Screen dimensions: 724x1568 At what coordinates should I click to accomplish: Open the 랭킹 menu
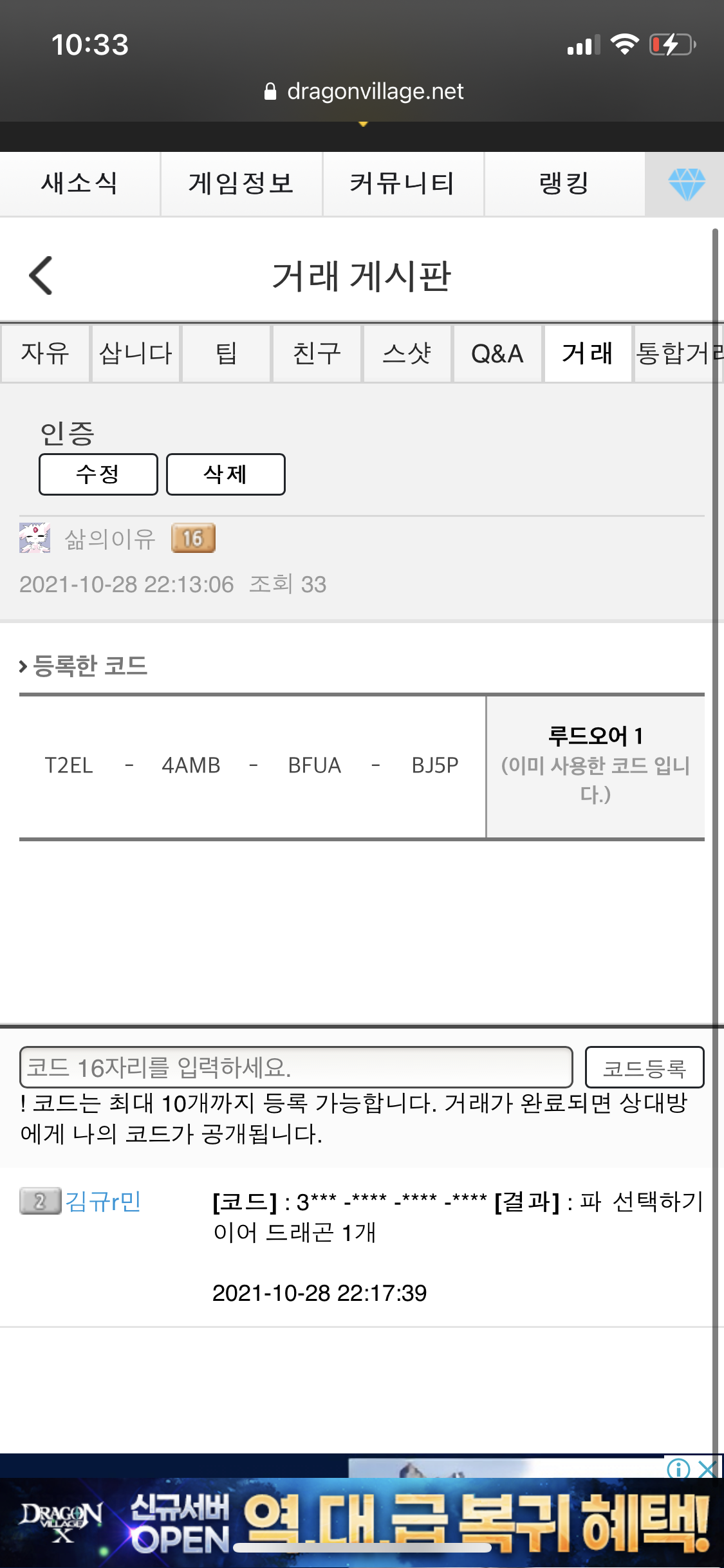[x=564, y=184]
